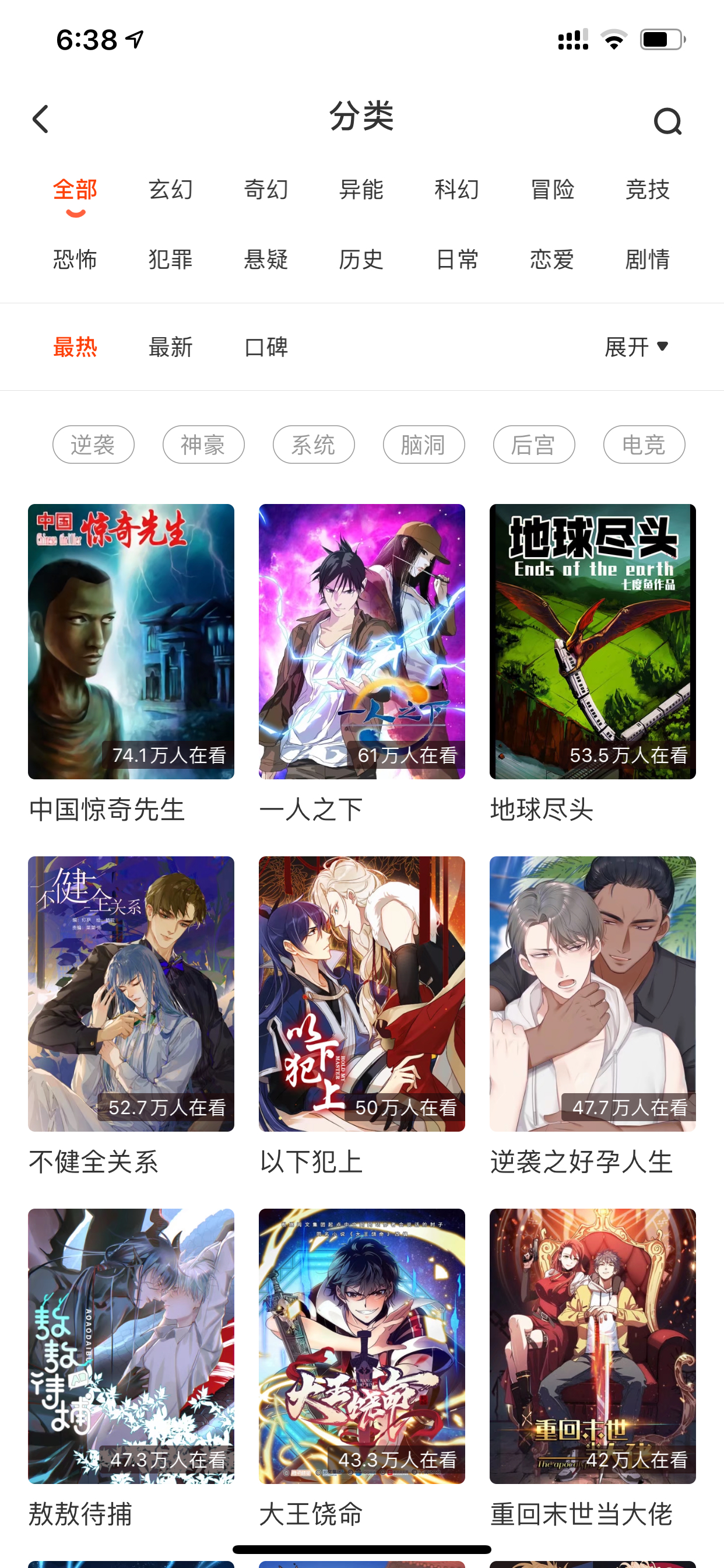Tap the 逆袭 tag chip
724x1568 pixels.
(x=93, y=444)
